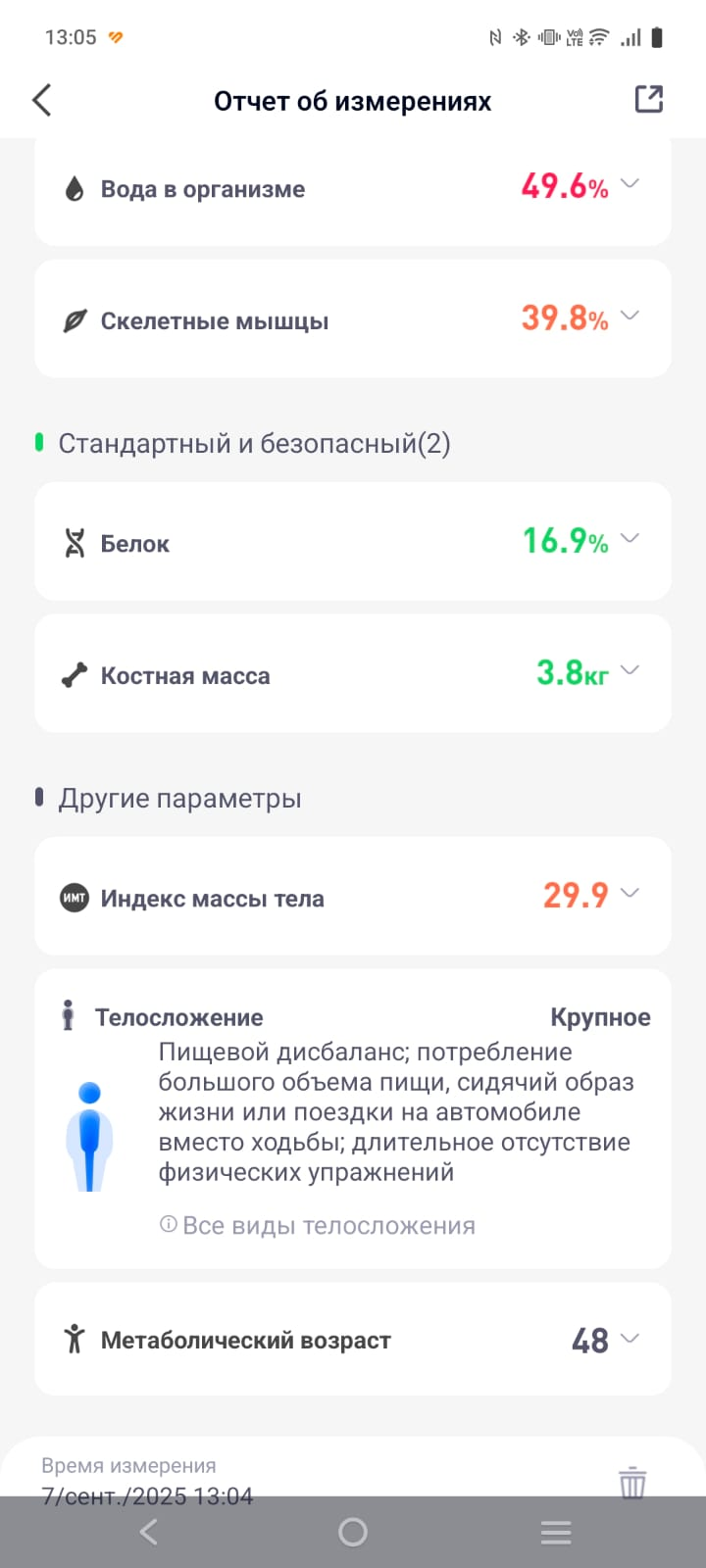Expand the Белок row

pyautogui.click(x=630, y=539)
